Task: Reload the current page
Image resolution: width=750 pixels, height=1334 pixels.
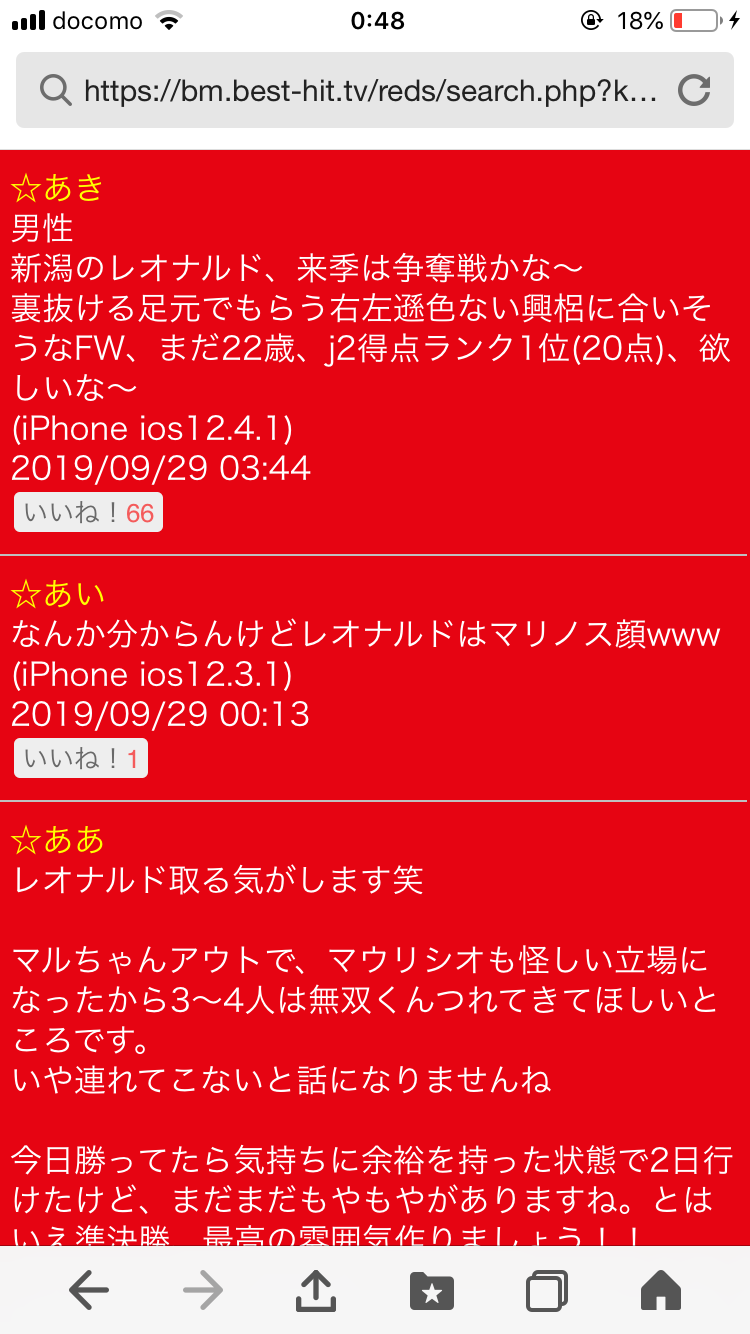Action: [694, 91]
